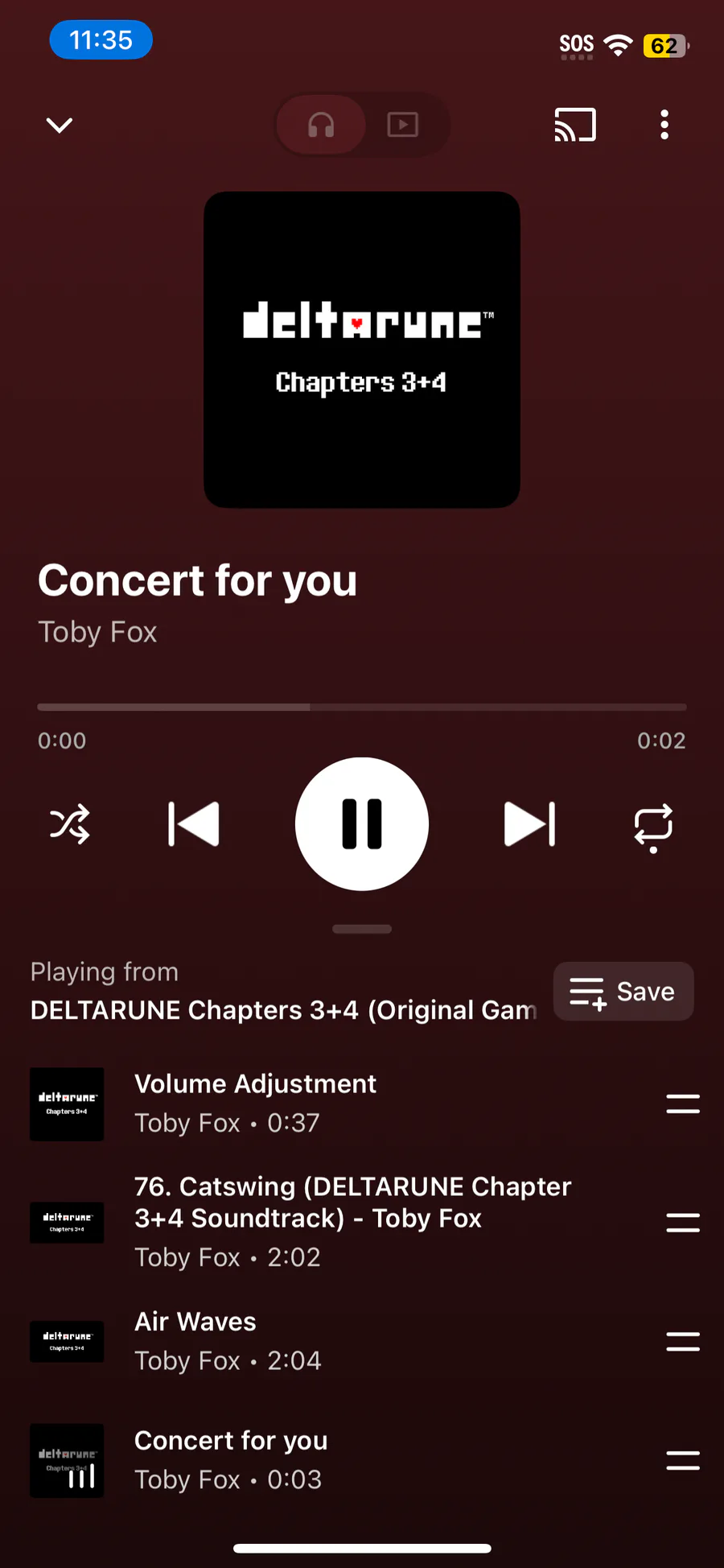The height and width of the screenshot is (1568, 724).
Task: Pause the current song
Action: coord(362,824)
